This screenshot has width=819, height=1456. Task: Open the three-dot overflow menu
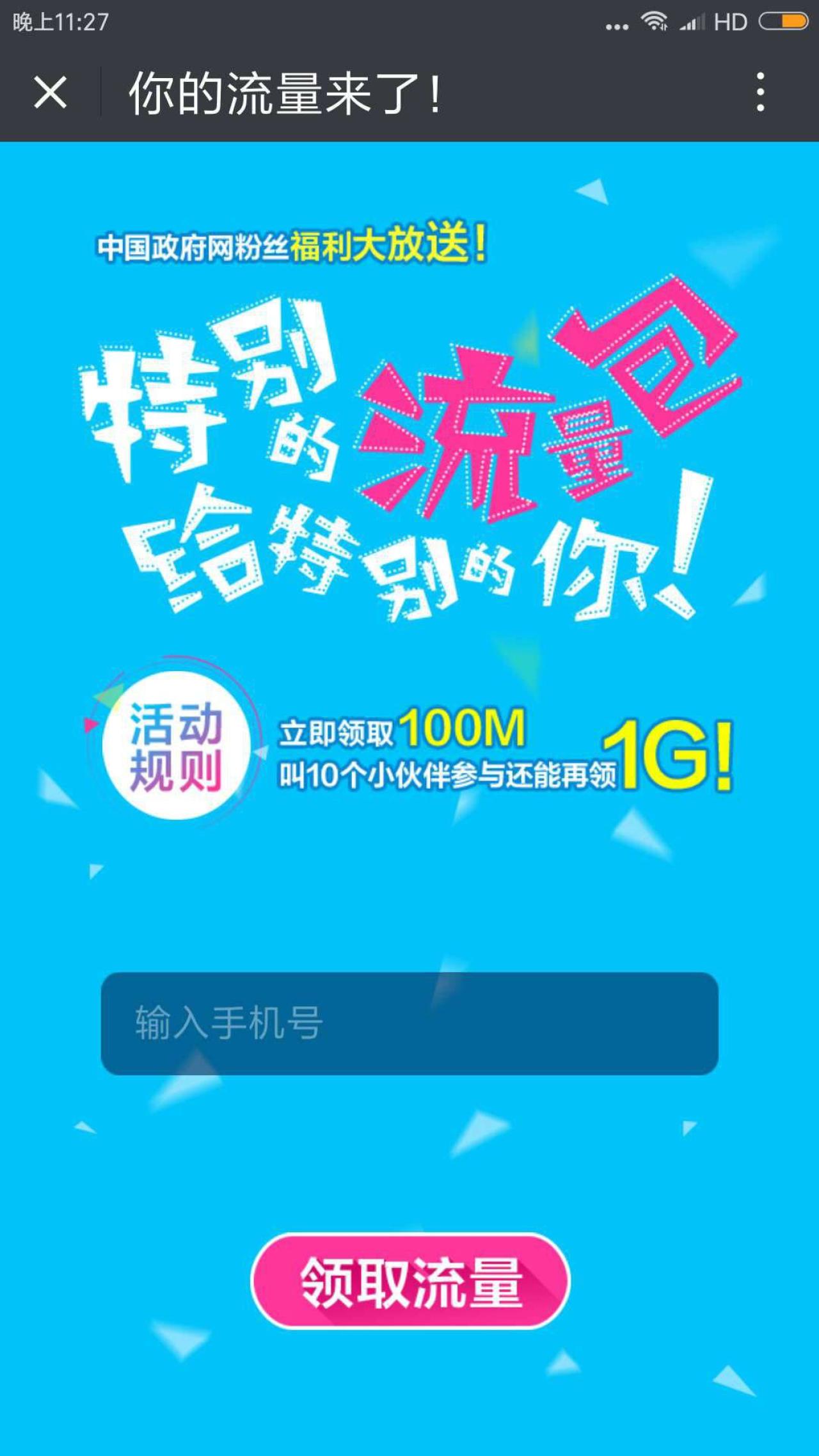point(760,93)
